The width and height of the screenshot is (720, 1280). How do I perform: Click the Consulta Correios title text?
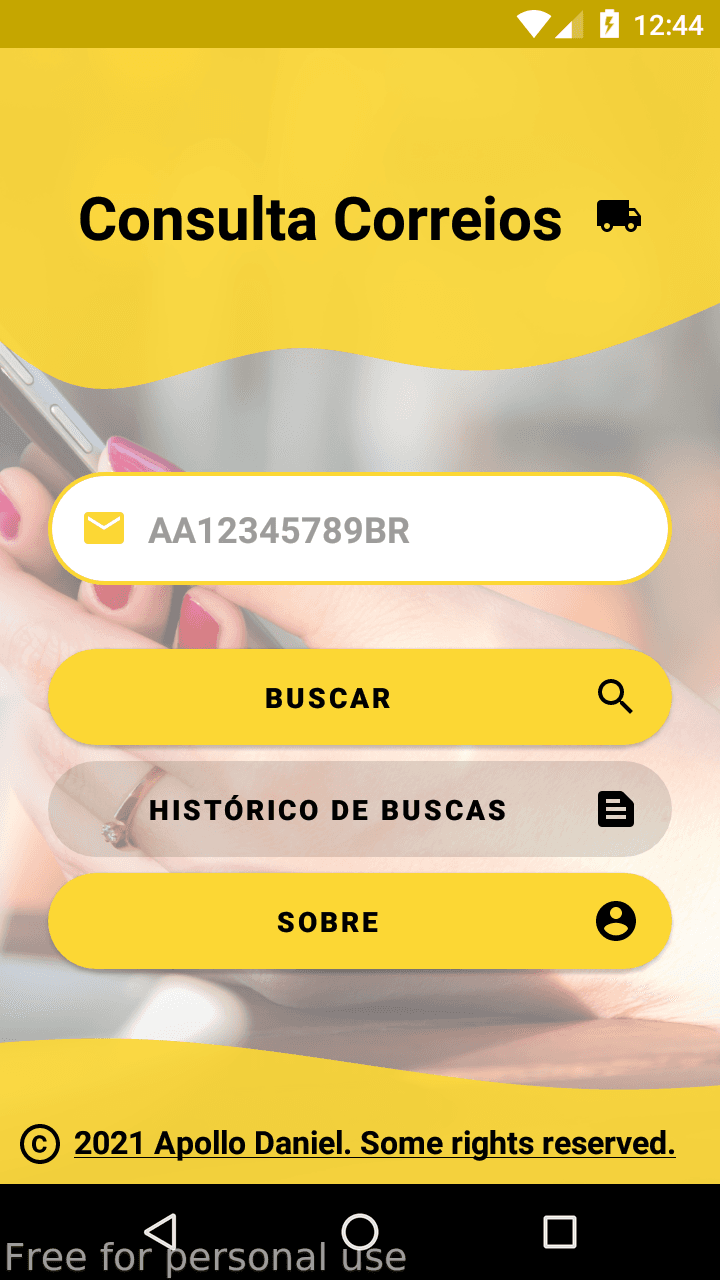pyautogui.click(x=320, y=217)
